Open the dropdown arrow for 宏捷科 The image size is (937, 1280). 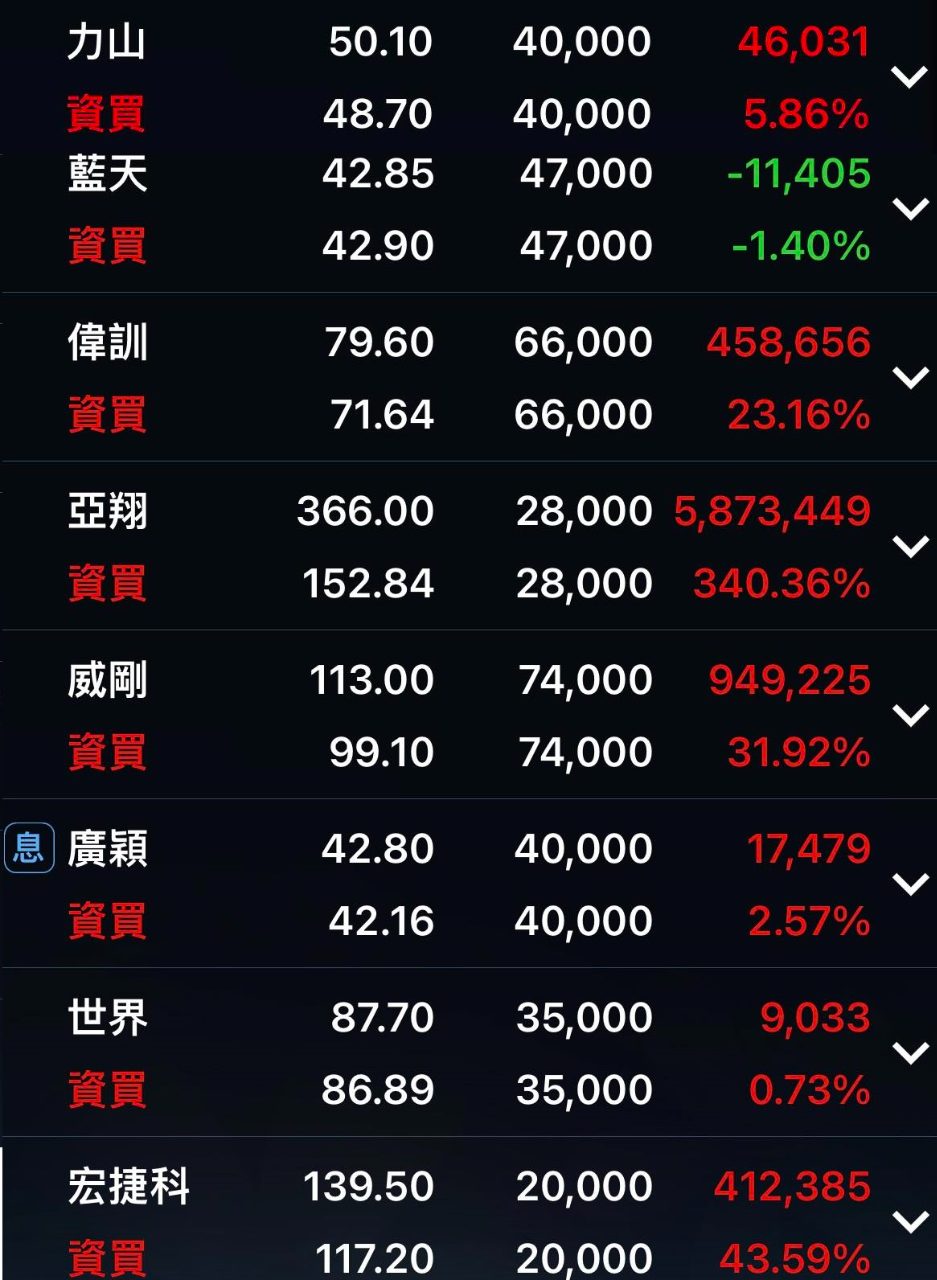pyautogui.click(x=910, y=1222)
